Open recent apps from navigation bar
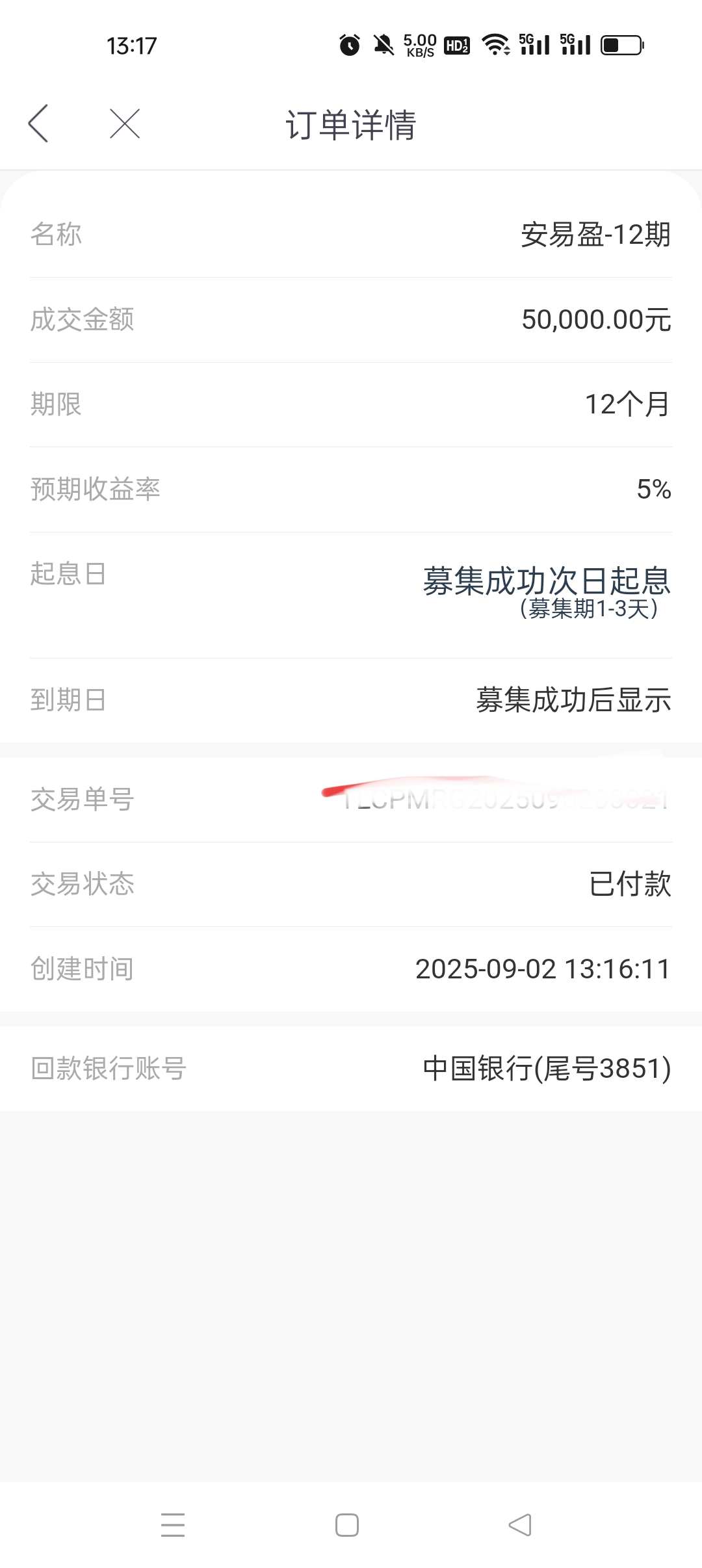This screenshot has width=702, height=1568. point(173,1524)
